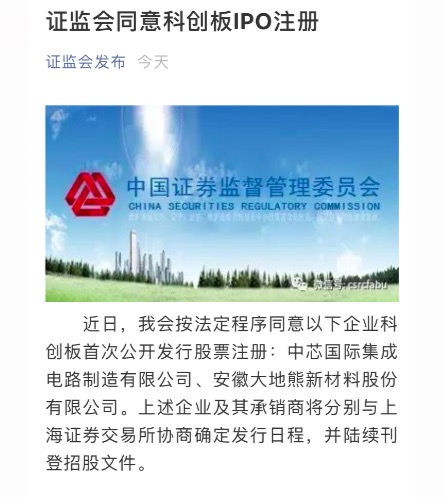Open the 证监会发布 account link
Screen dimensions: 445x497
click(86, 62)
